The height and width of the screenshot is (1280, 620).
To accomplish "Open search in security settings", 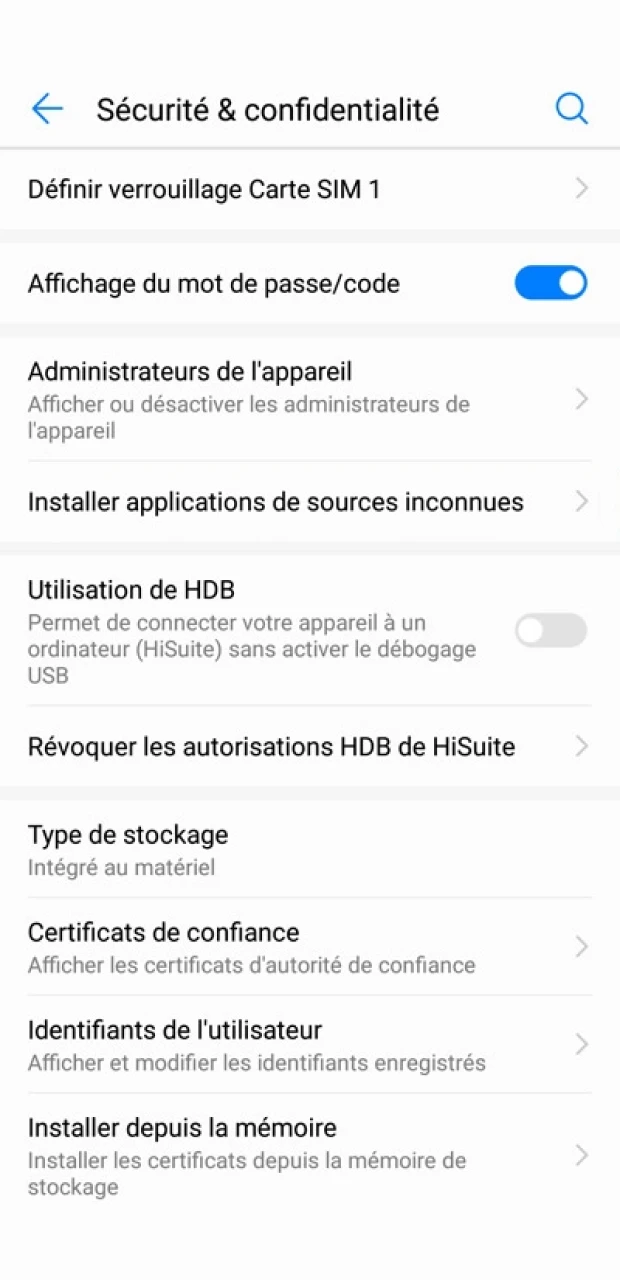I will point(571,109).
